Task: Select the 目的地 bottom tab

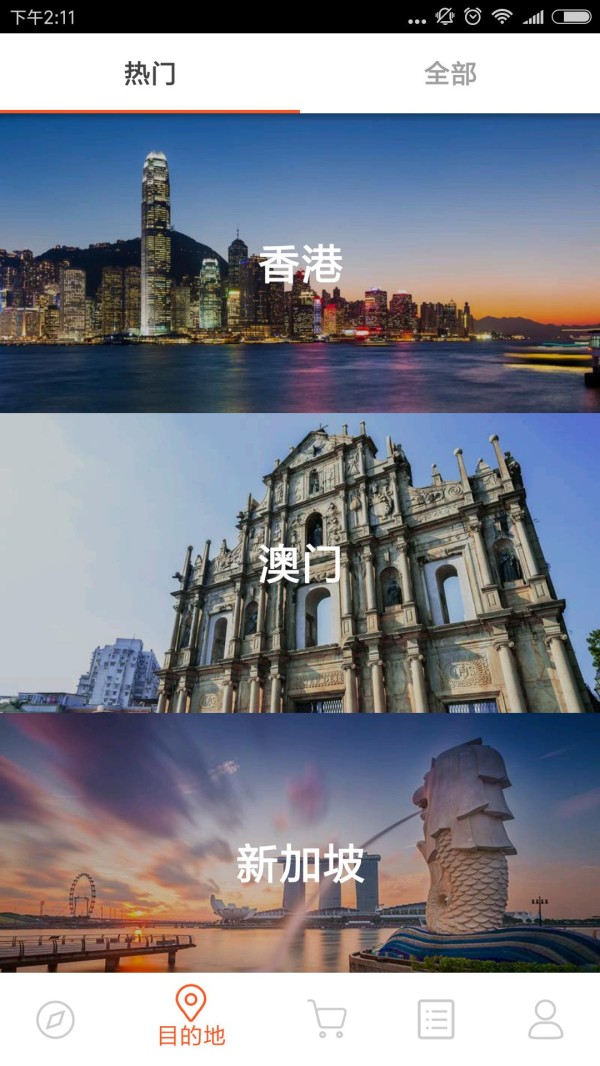Action: (191, 1017)
